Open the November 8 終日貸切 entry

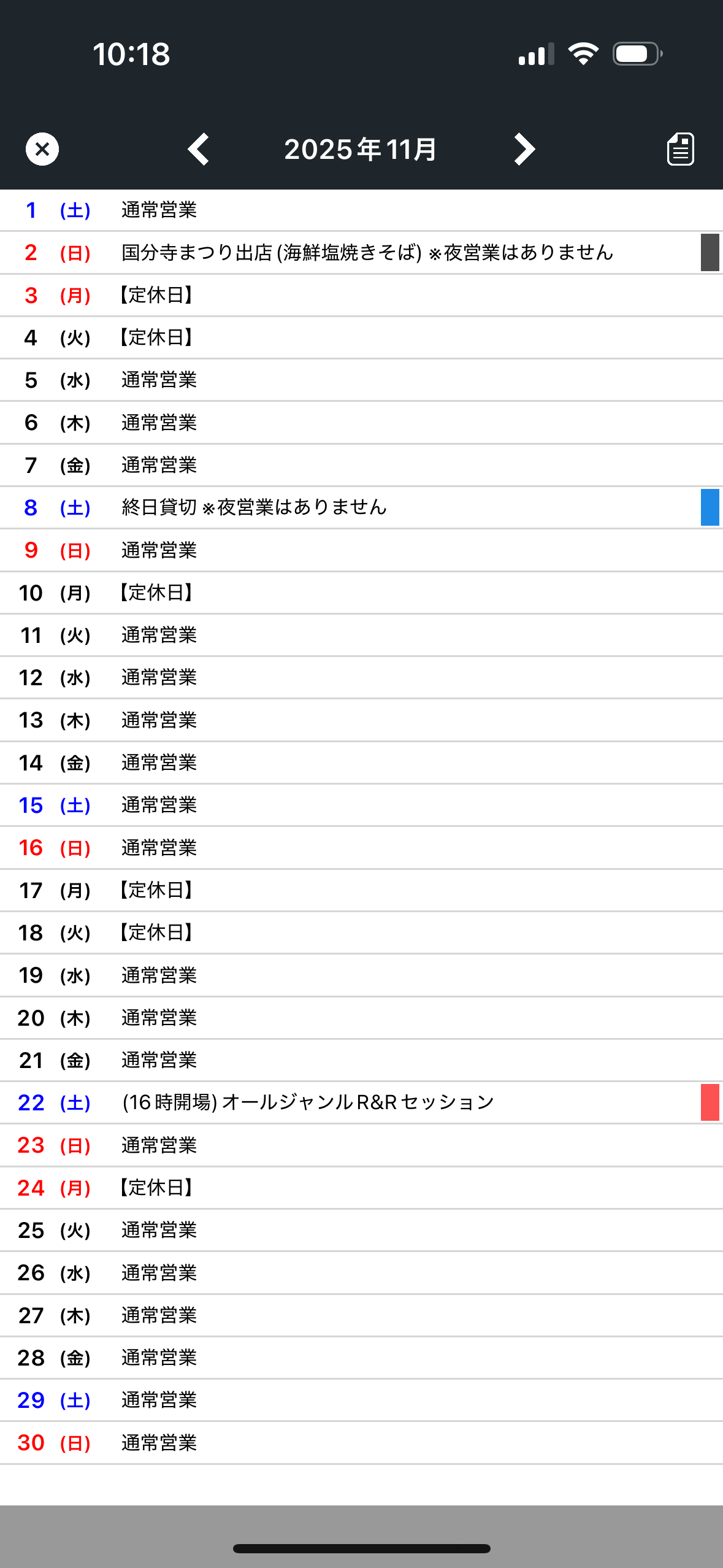tap(254, 507)
